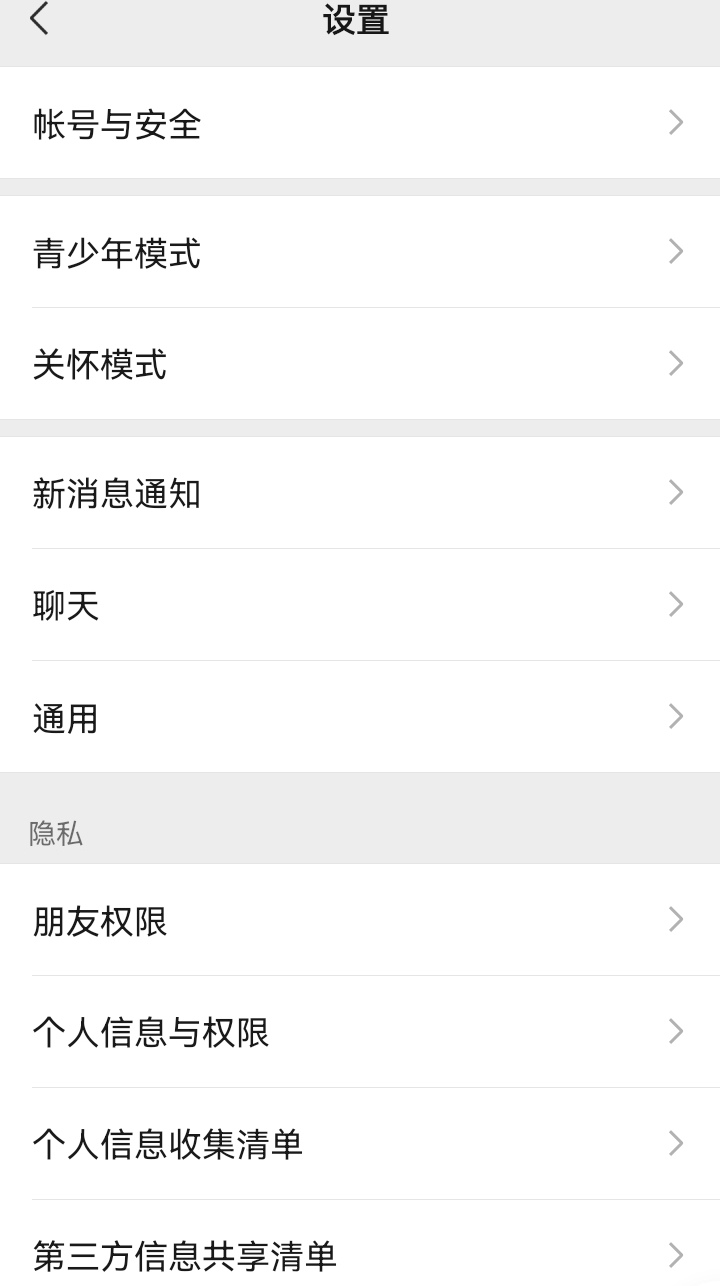The width and height of the screenshot is (720, 1286).
Task: Open 通用 settings
Action: pyautogui.click(x=360, y=717)
